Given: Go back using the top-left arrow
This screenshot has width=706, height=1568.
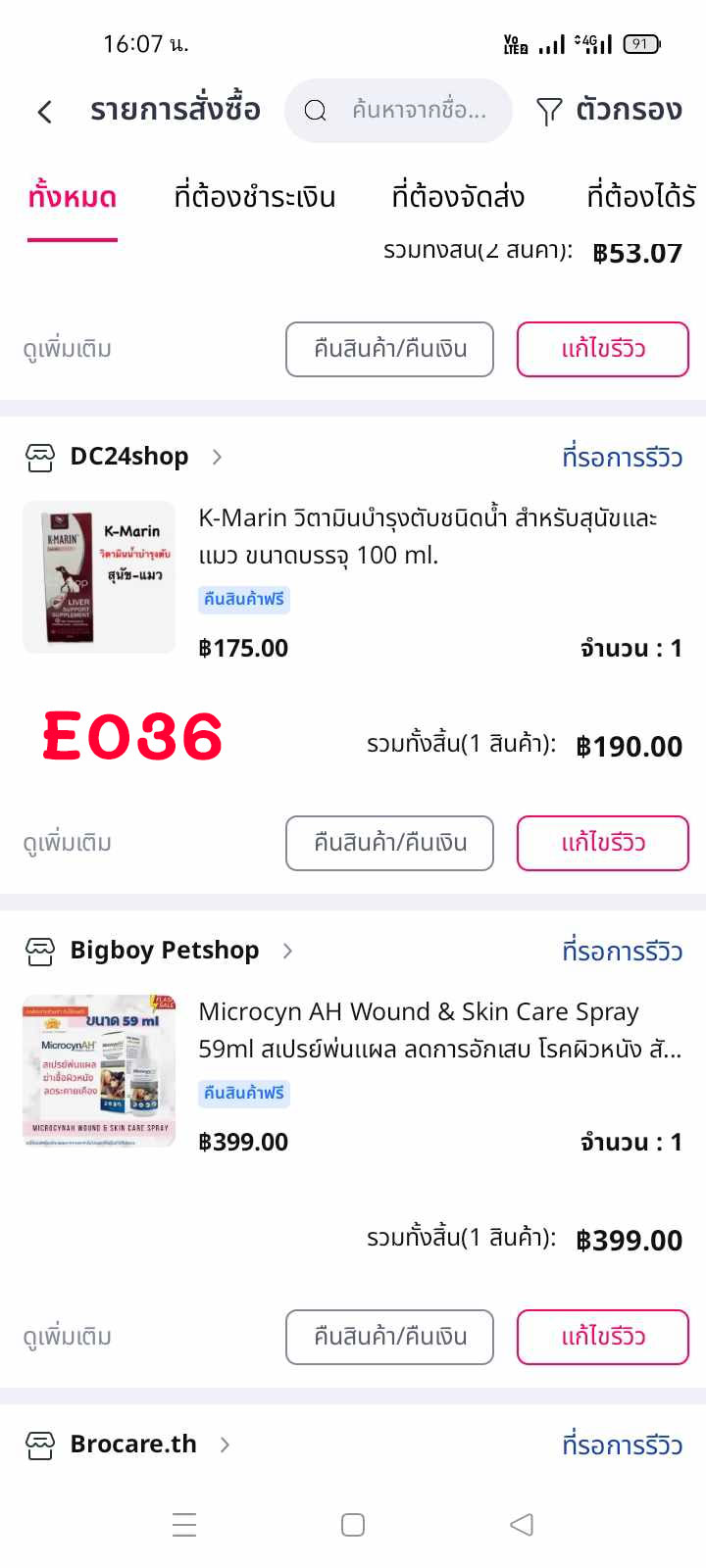Looking at the screenshot, I should (x=45, y=111).
